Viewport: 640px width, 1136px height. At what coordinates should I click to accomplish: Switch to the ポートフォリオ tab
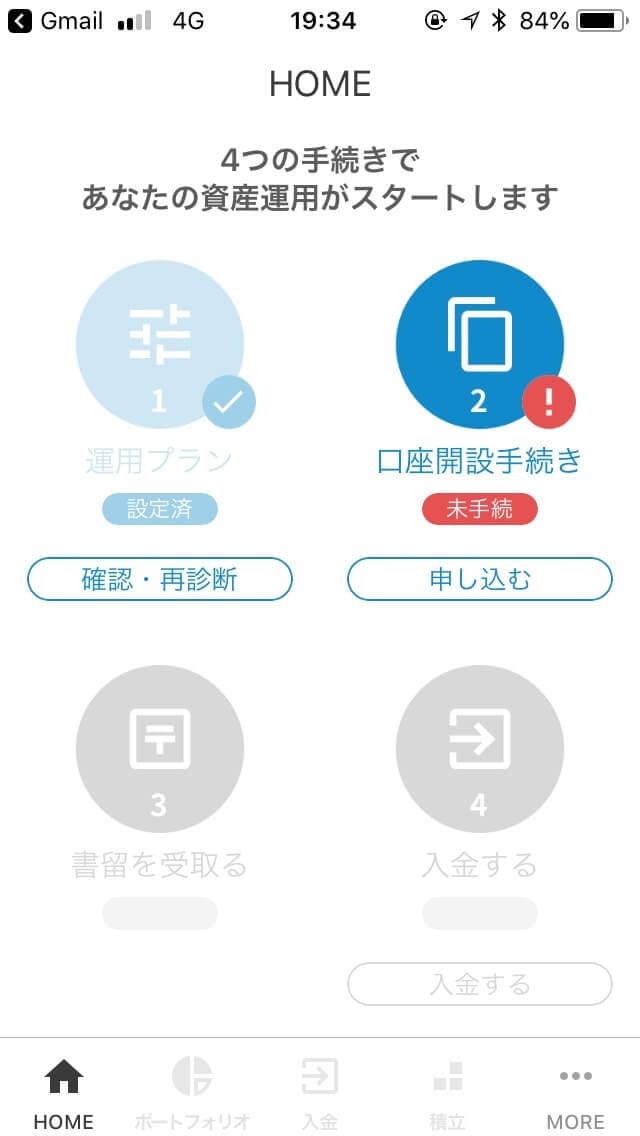(x=192, y=1091)
